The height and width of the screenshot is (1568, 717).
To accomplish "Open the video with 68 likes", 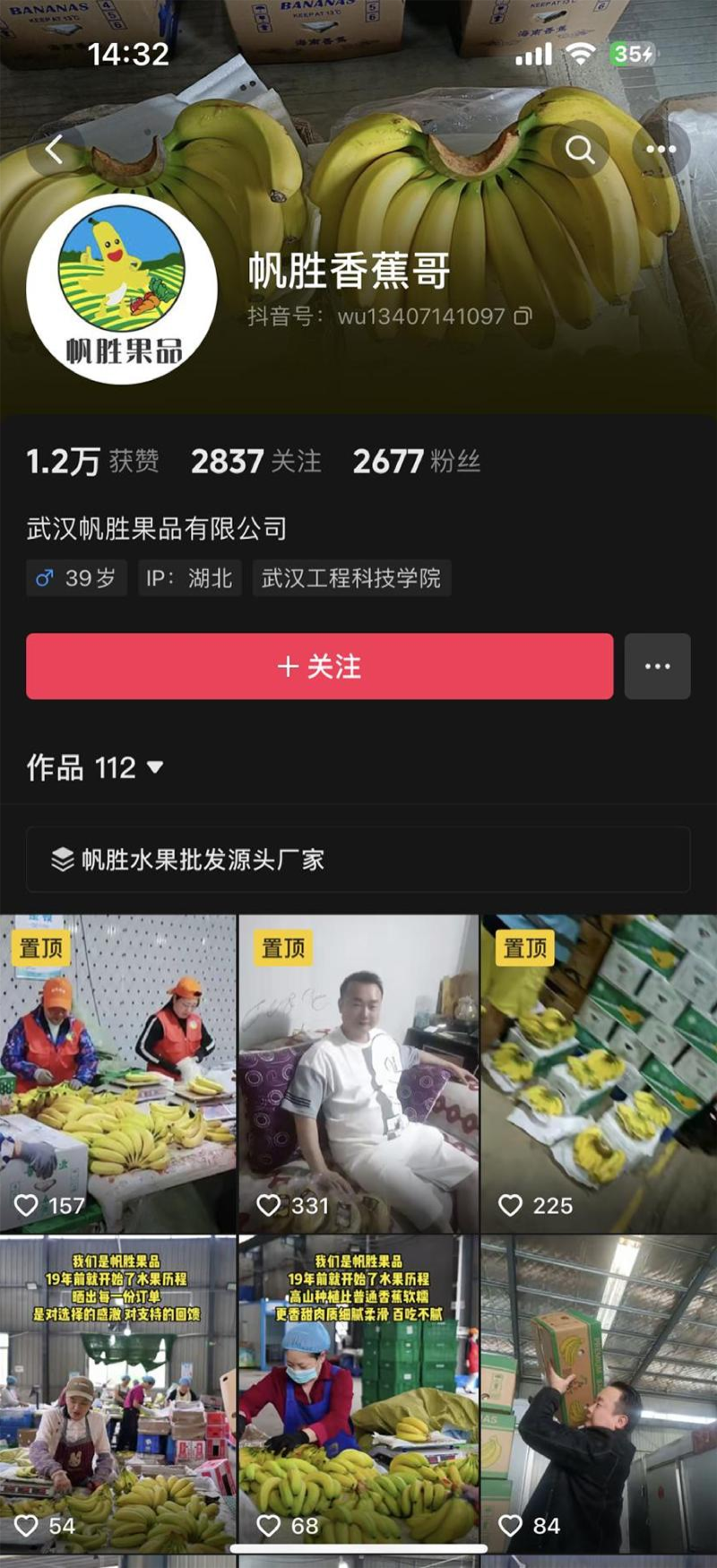I will 358,1394.
